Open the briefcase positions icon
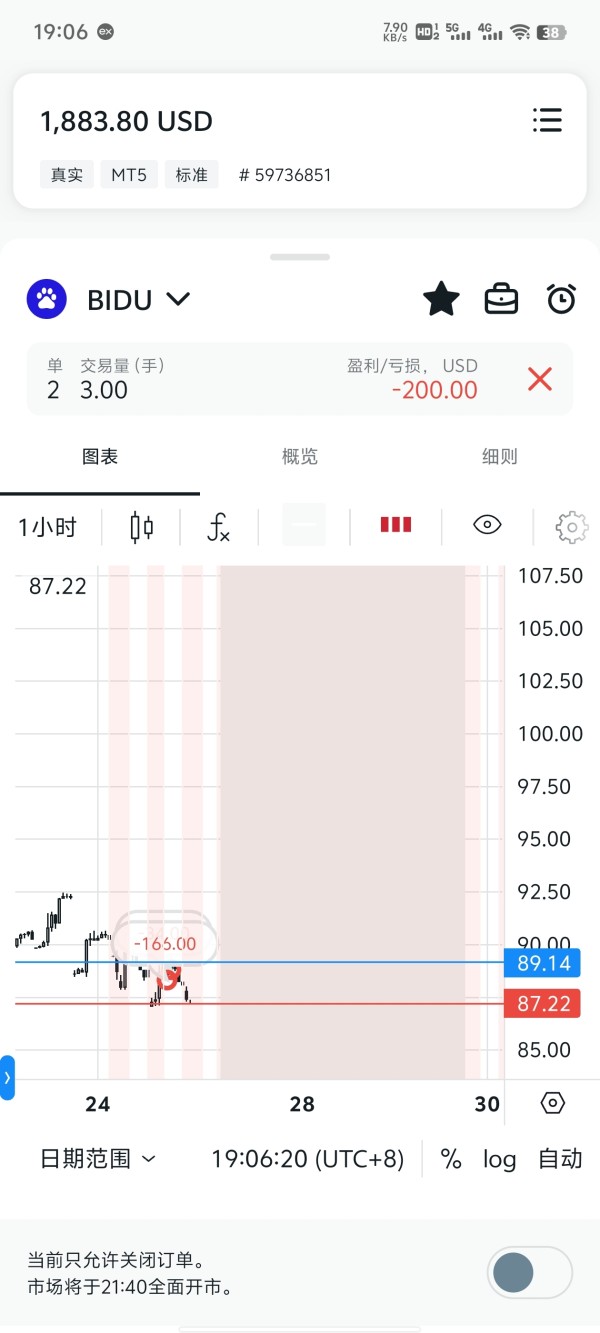600x1333 pixels. click(x=501, y=299)
